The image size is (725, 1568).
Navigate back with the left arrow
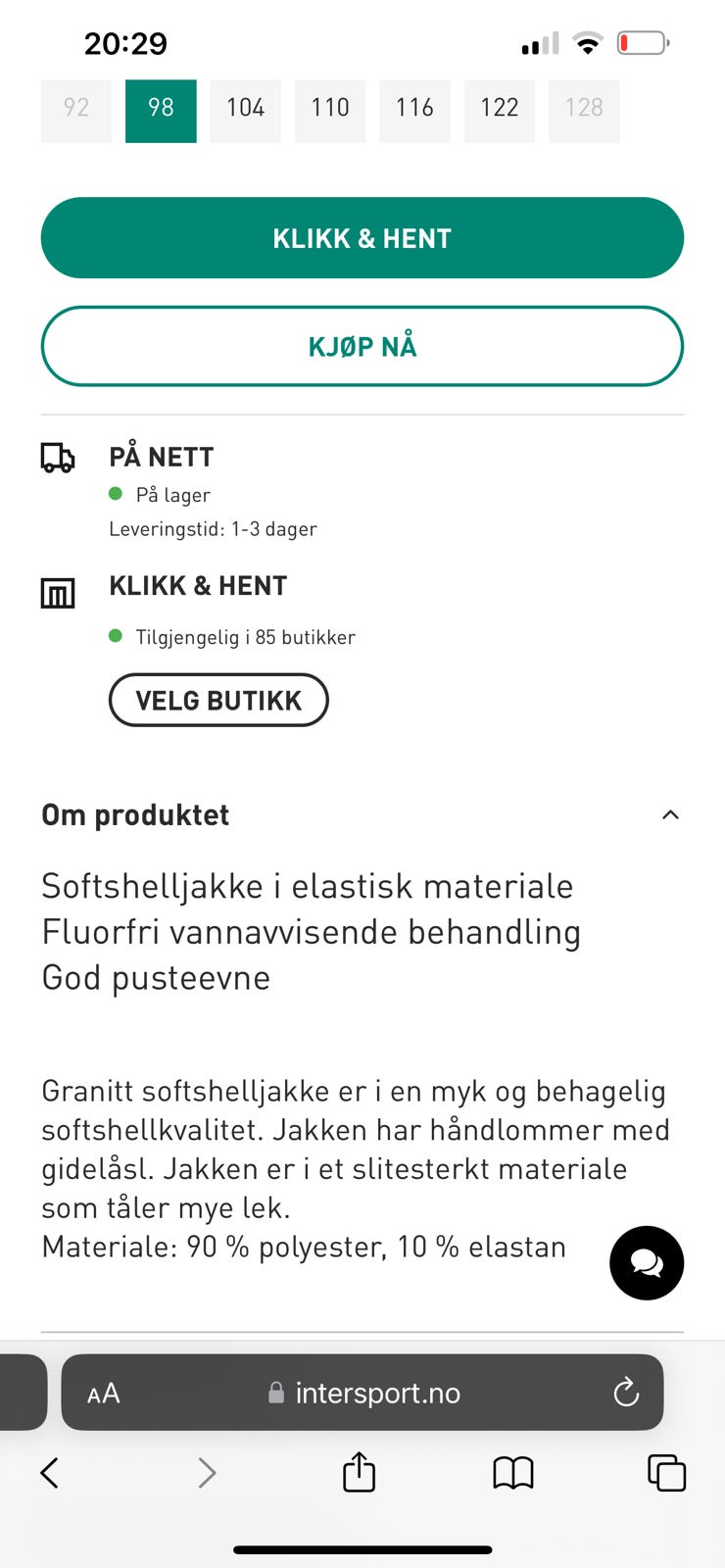click(x=50, y=1472)
